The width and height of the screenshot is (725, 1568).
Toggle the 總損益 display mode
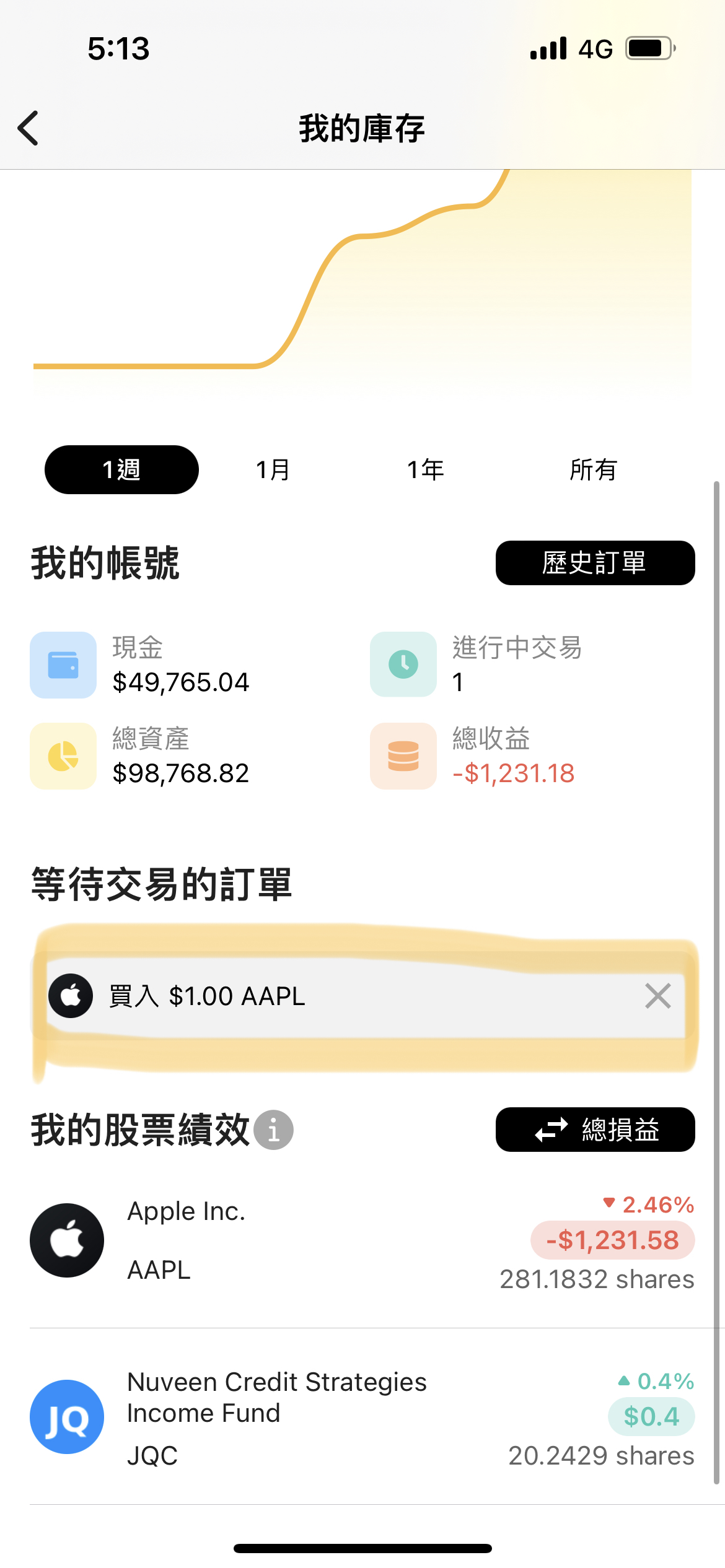(x=595, y=1130)
